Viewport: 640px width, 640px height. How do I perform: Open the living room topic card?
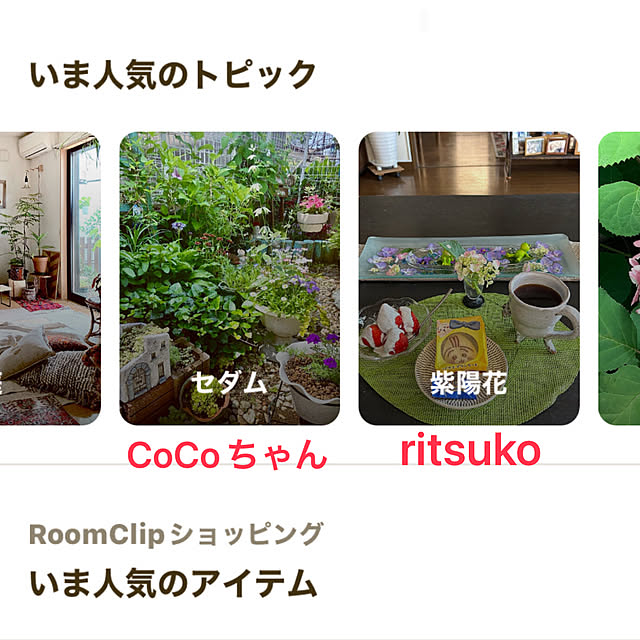50,278
